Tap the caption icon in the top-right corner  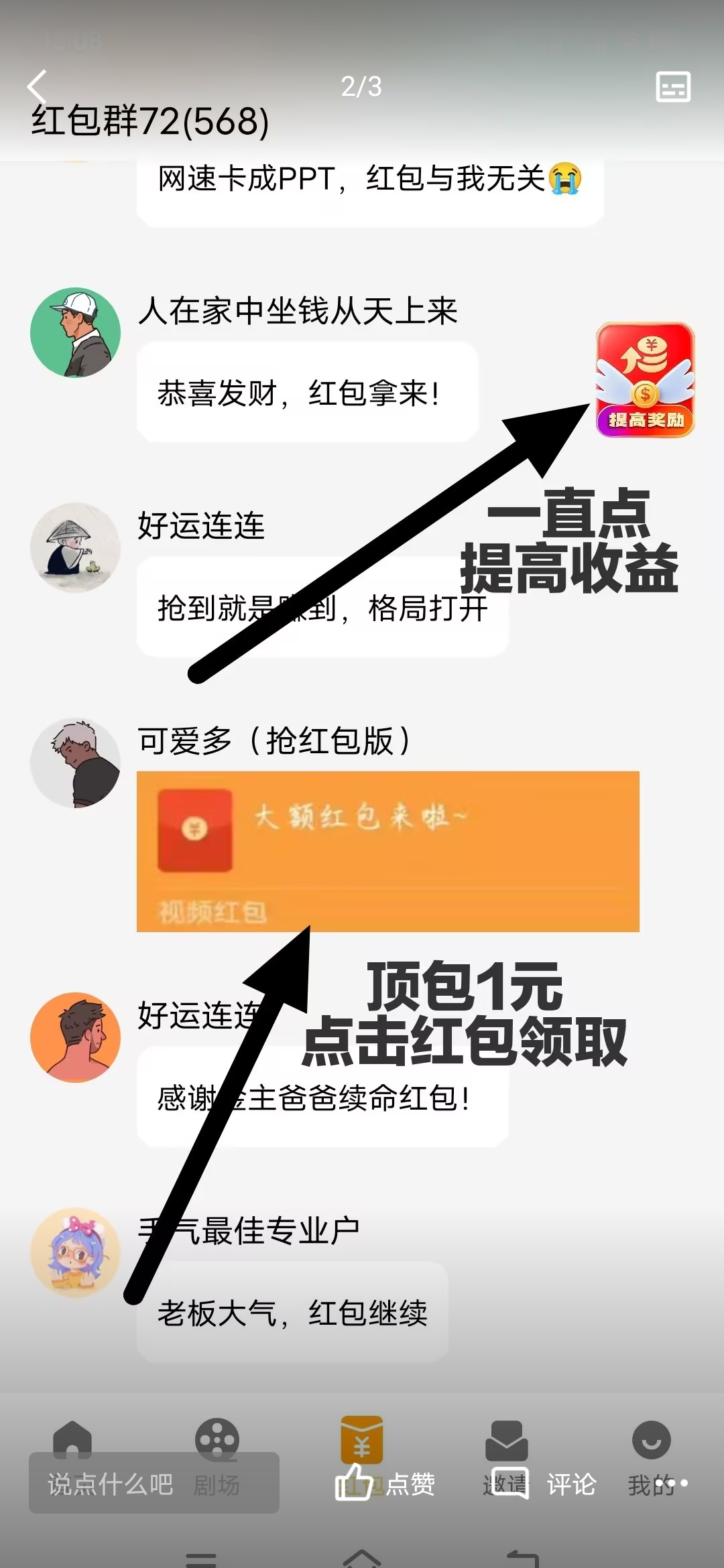[x=673, y=87]
